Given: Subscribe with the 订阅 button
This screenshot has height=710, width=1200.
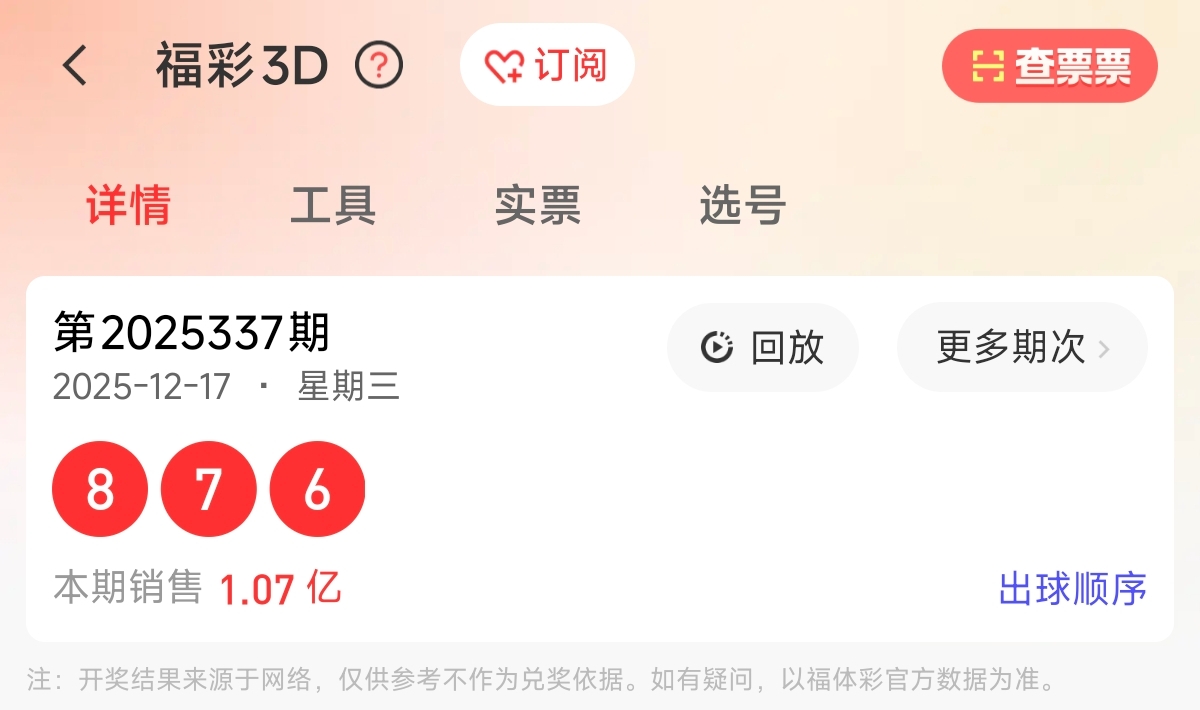Looking at the screenshot, I should click(x=547, y=66).
